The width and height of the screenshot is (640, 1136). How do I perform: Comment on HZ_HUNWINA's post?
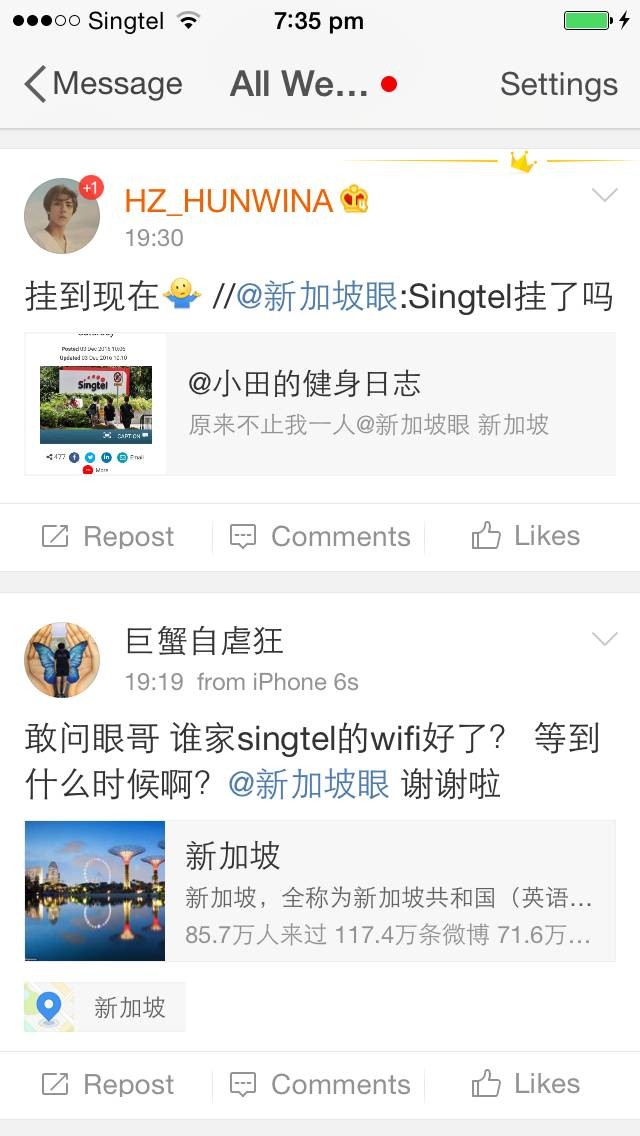tap(320, 537)
